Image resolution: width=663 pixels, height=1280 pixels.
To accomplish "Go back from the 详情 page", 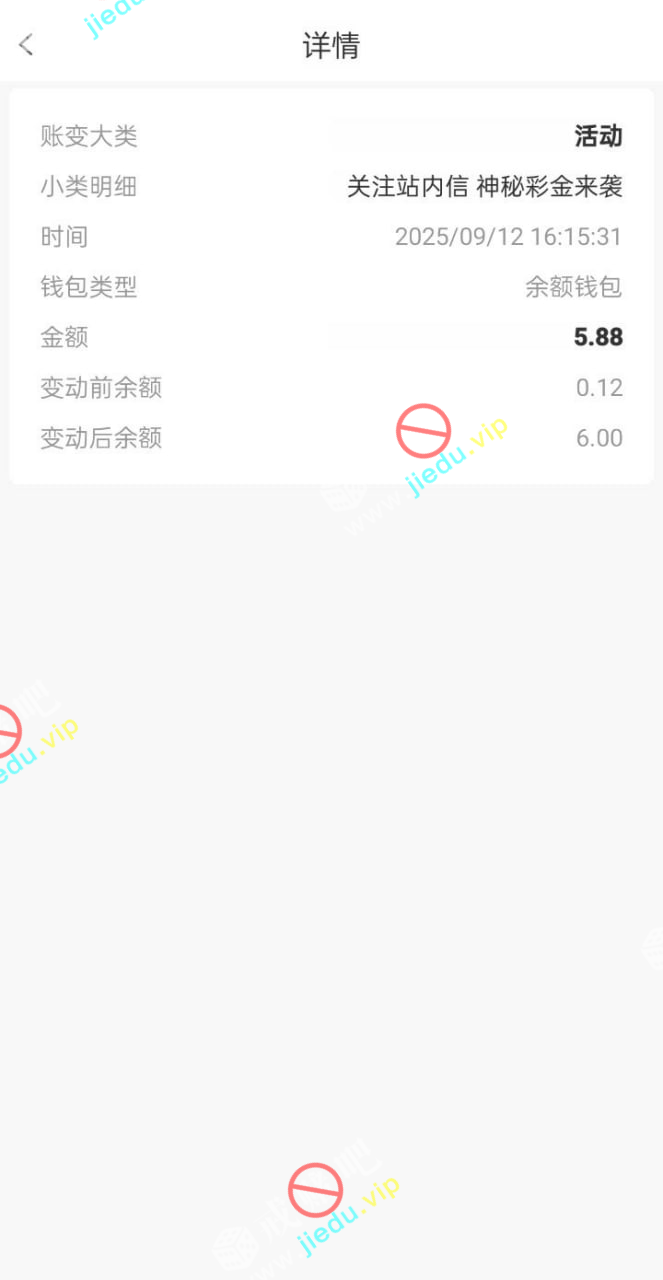I will coord(27,44).
